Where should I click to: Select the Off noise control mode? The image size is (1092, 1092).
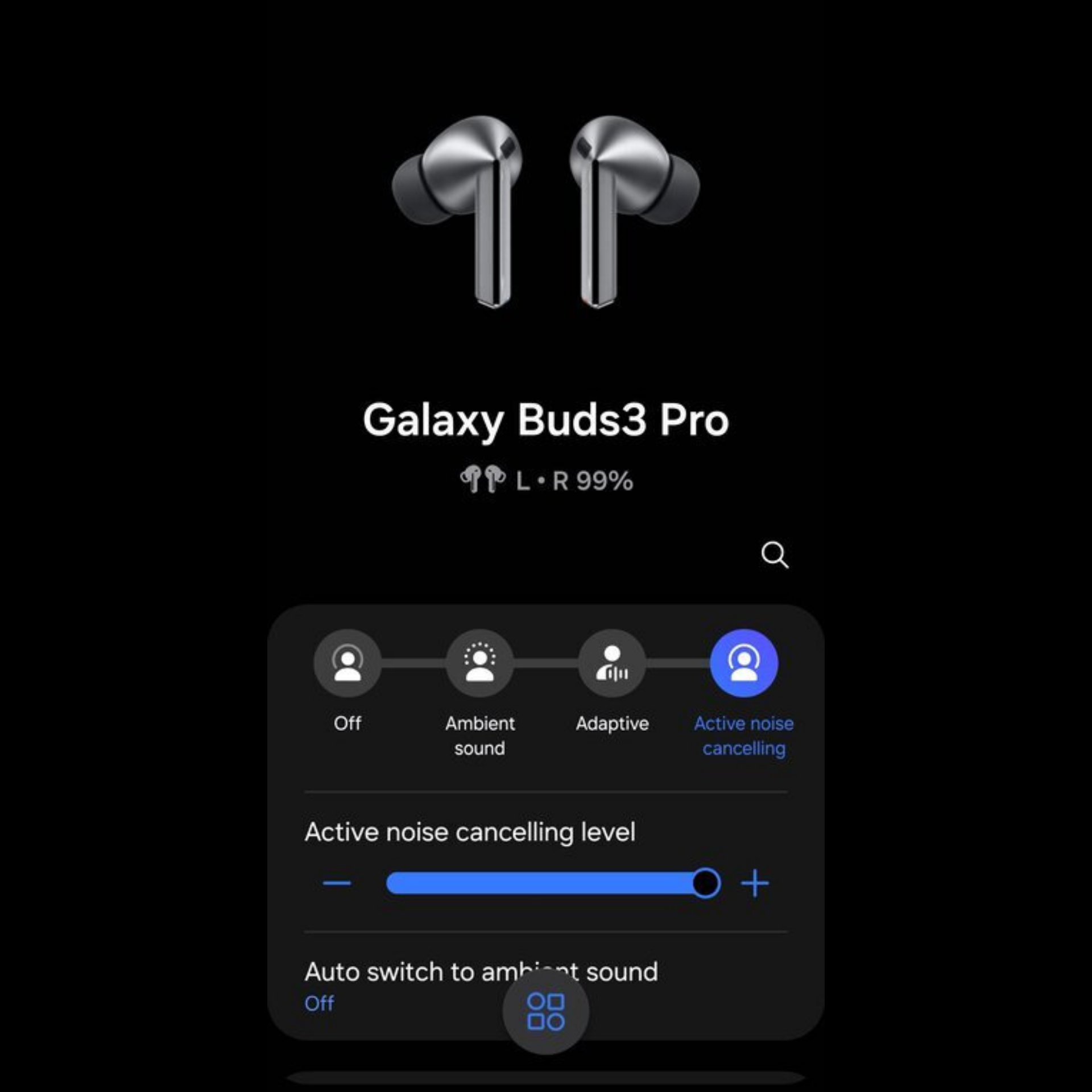point(348,663)
